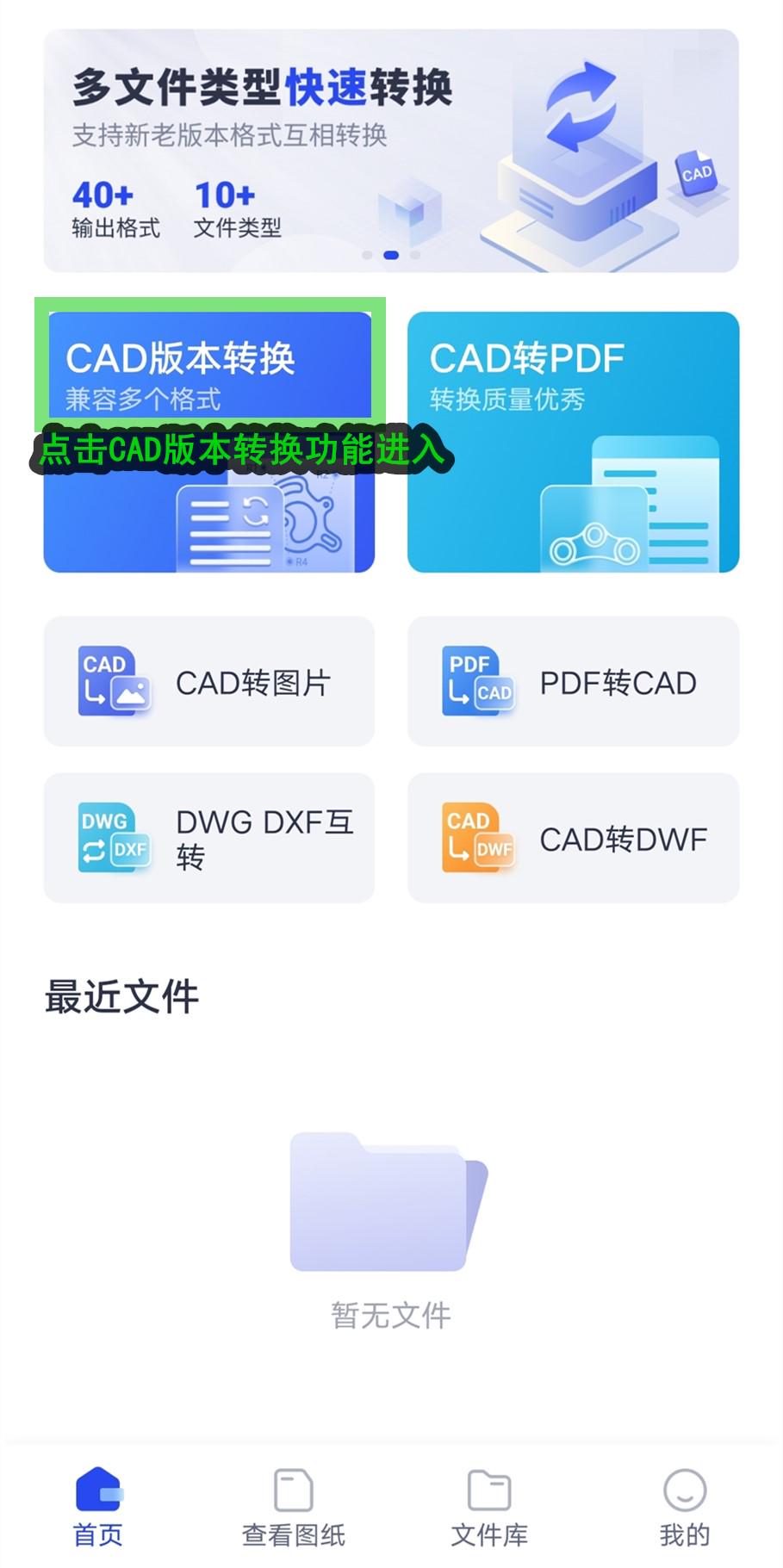783x1568 pixels.
Task: Select CAD转图片 conversion
Action: [x=209, y=681]
